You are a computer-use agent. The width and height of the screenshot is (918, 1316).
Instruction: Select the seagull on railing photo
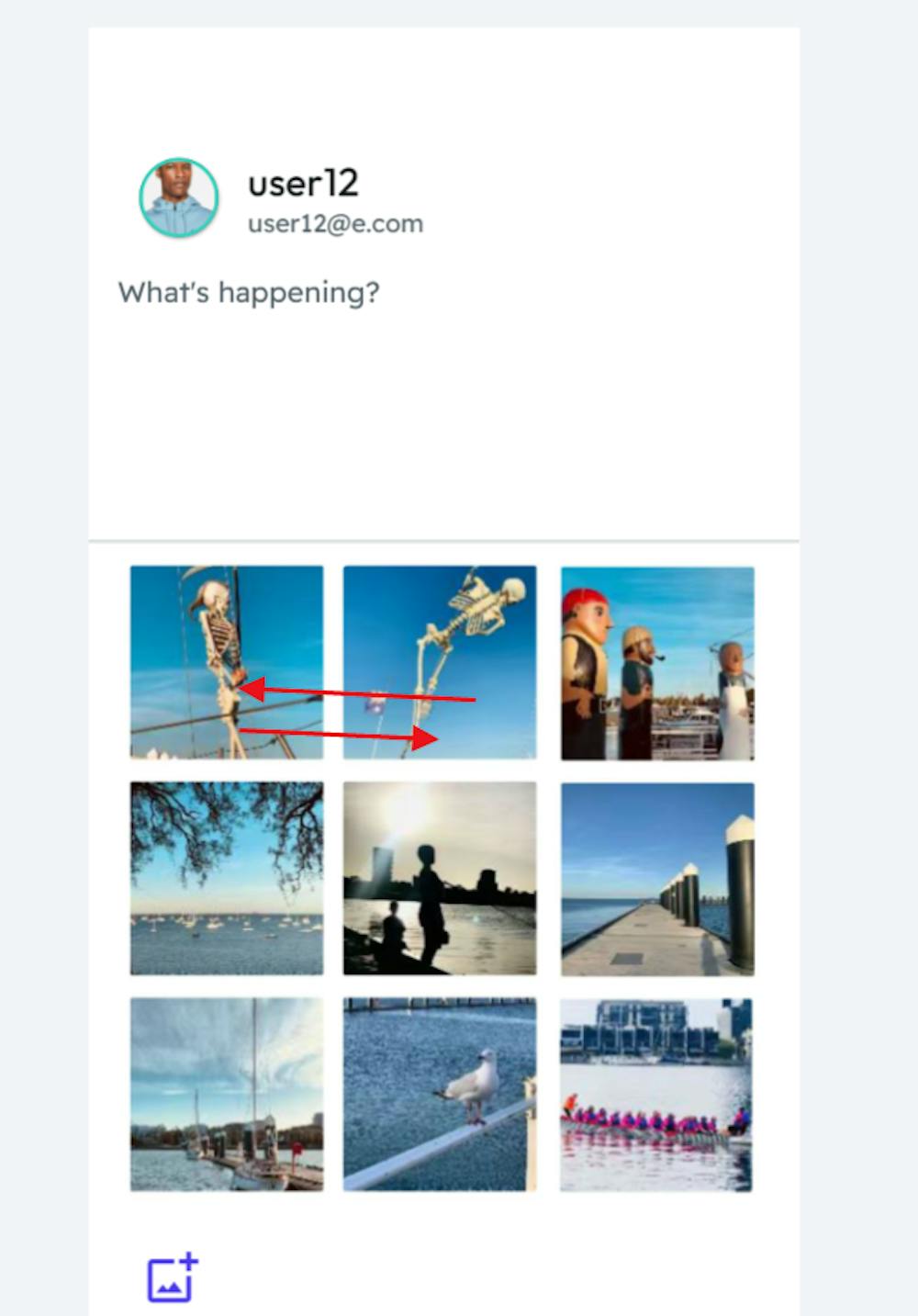(440, 1094)
